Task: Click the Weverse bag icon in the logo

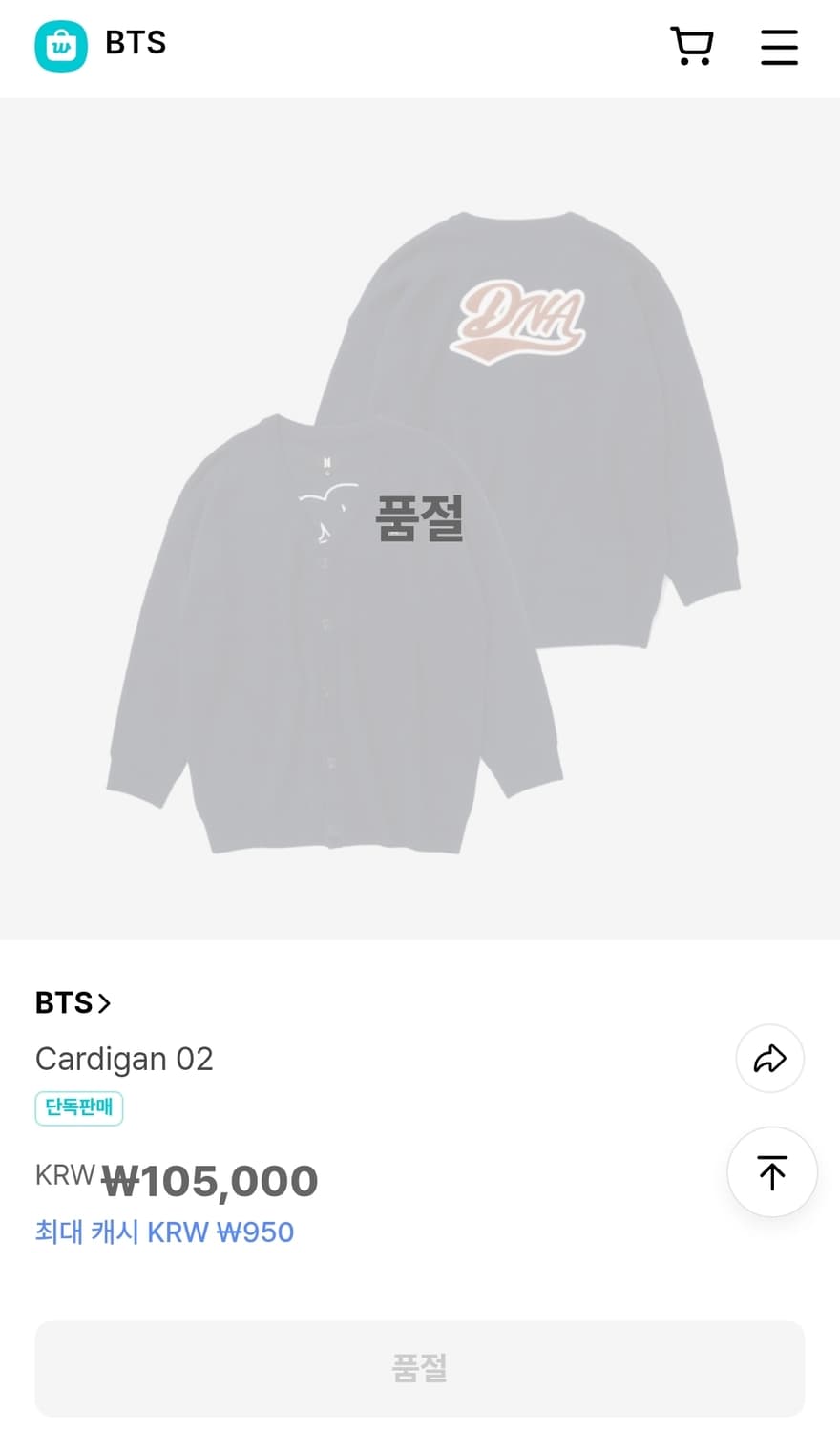Action: [60, 43]
